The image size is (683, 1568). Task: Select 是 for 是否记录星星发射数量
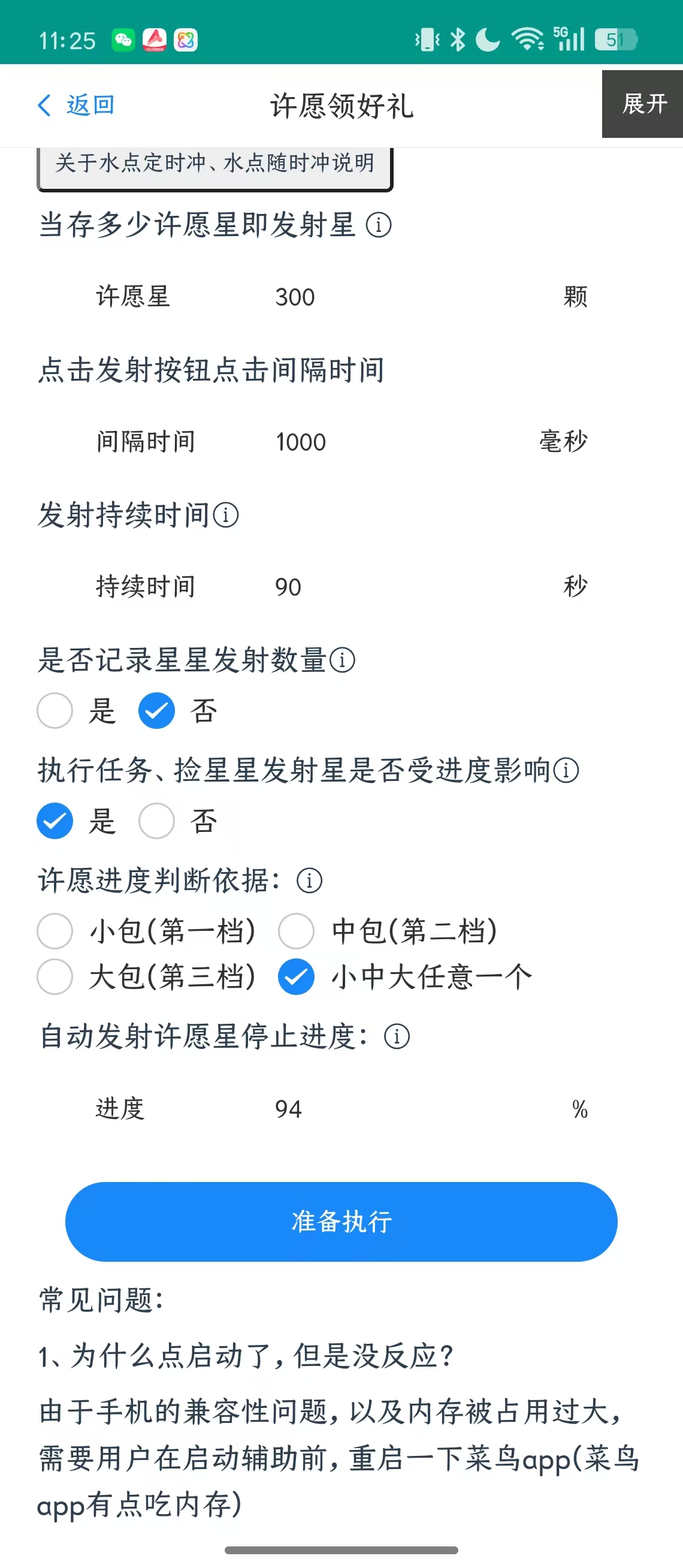click(x=55, y=710)
